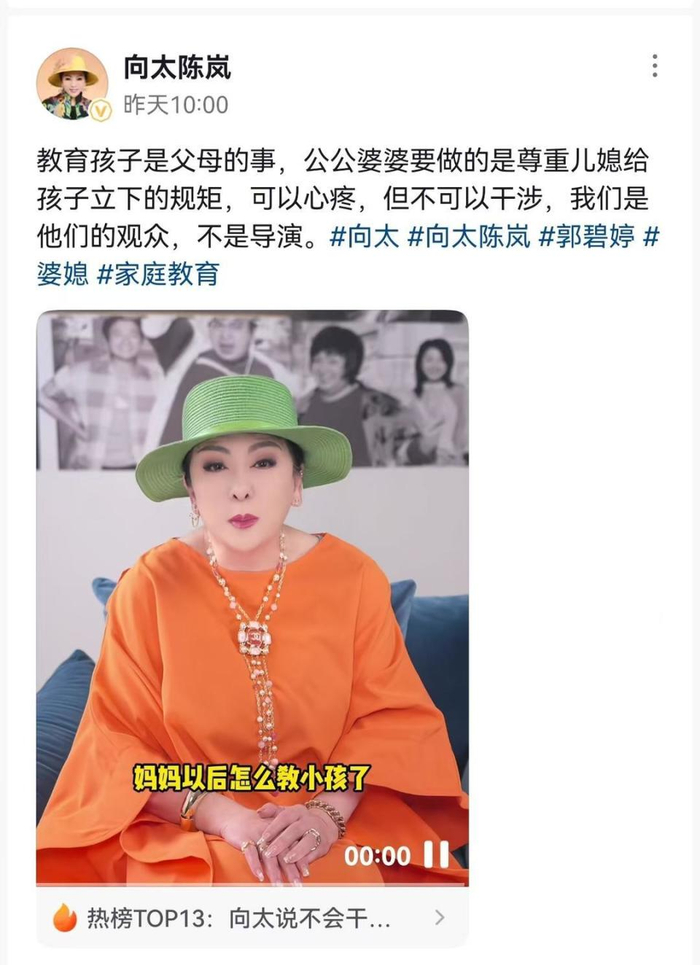Open the 热榜TOP13 trending topic bar
This screenshot has width=700, height=965.
point(252,916)
